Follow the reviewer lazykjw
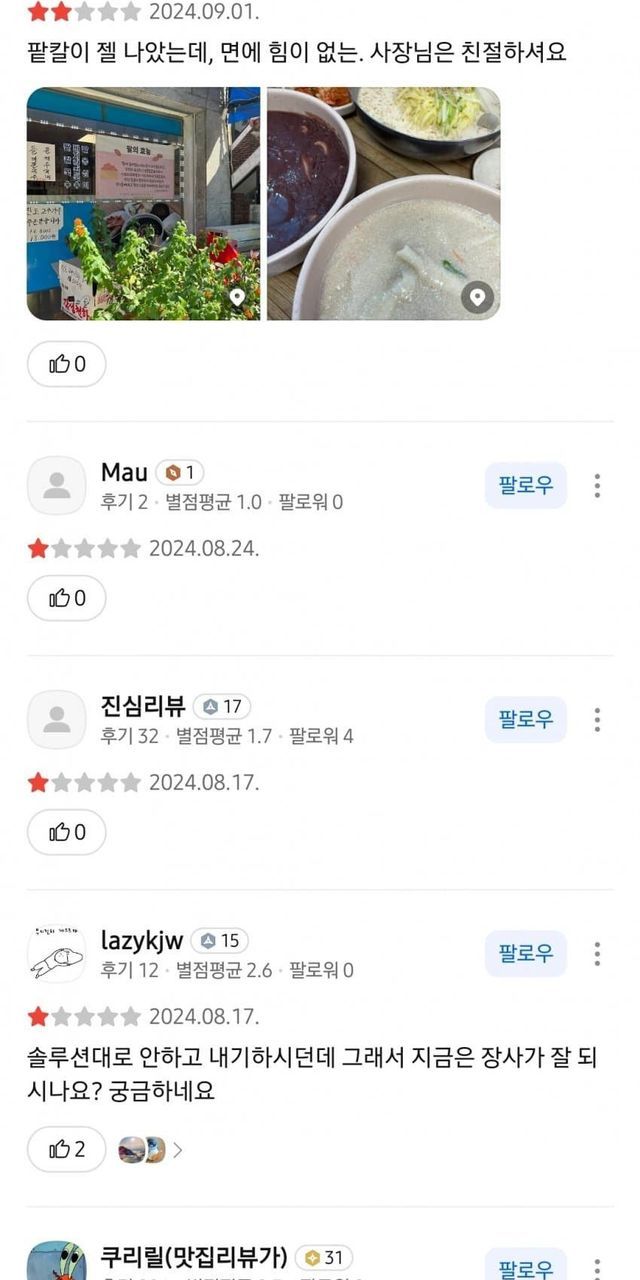Viewport: 640px width, 1280px height. (x=526, y=954)
